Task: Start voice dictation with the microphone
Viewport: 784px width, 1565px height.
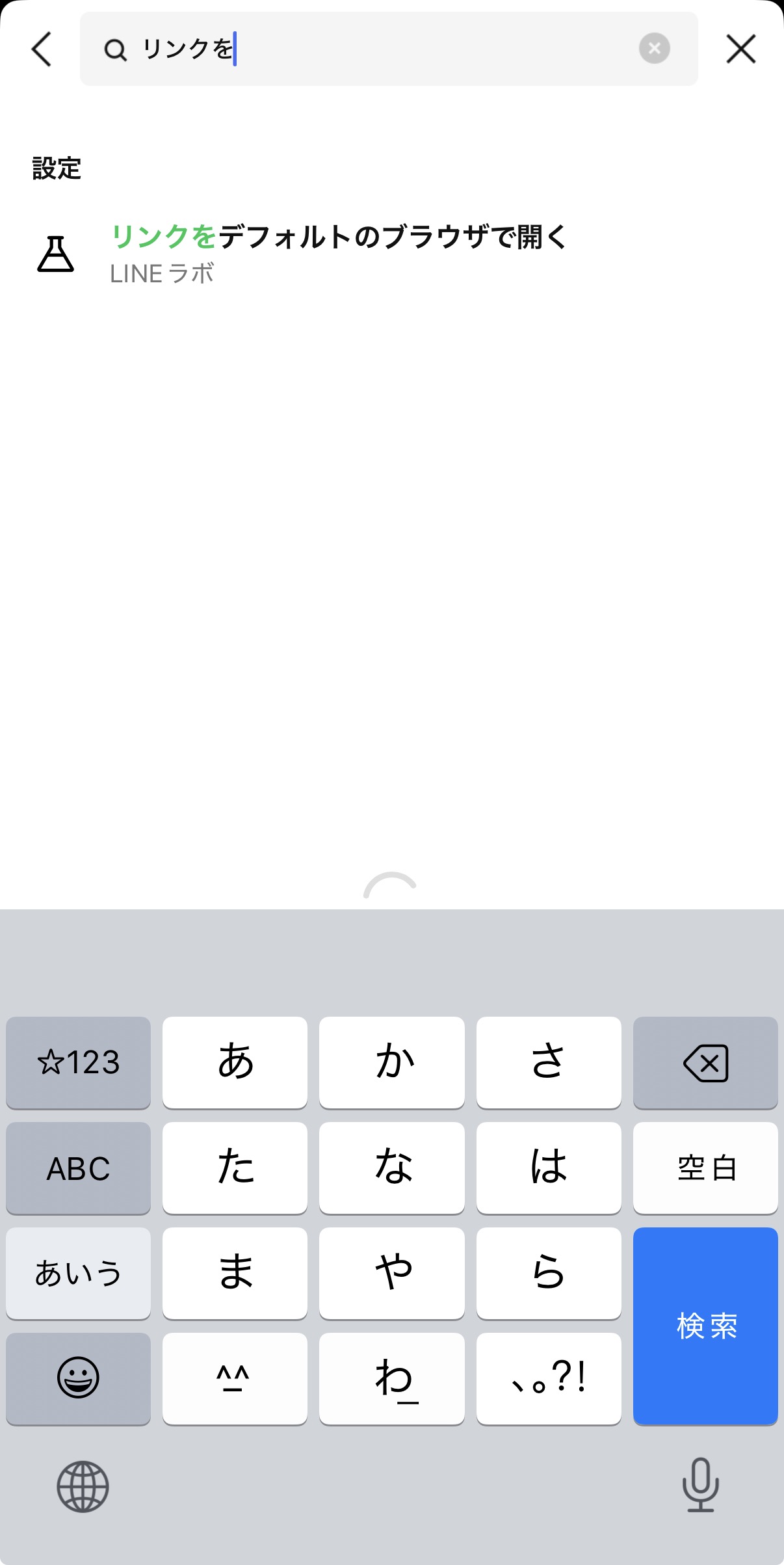Action: [700, 1485]
